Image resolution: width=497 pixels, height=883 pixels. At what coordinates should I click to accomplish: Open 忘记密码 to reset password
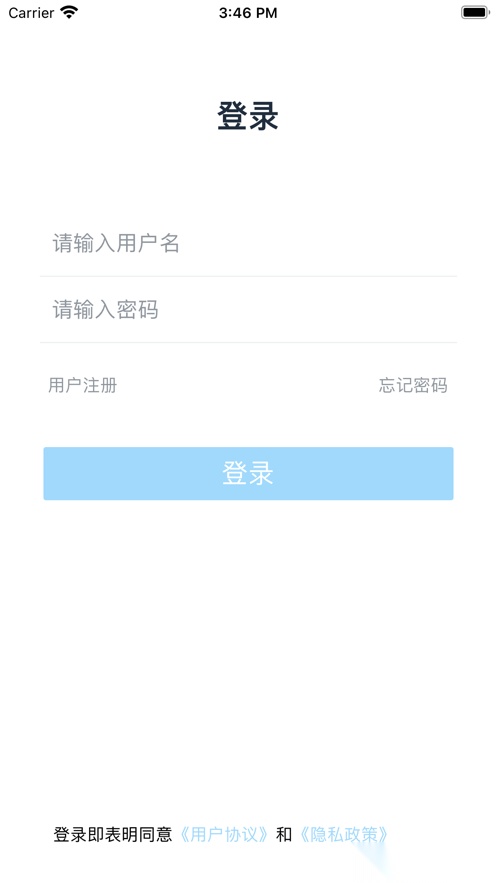point(413,386)
